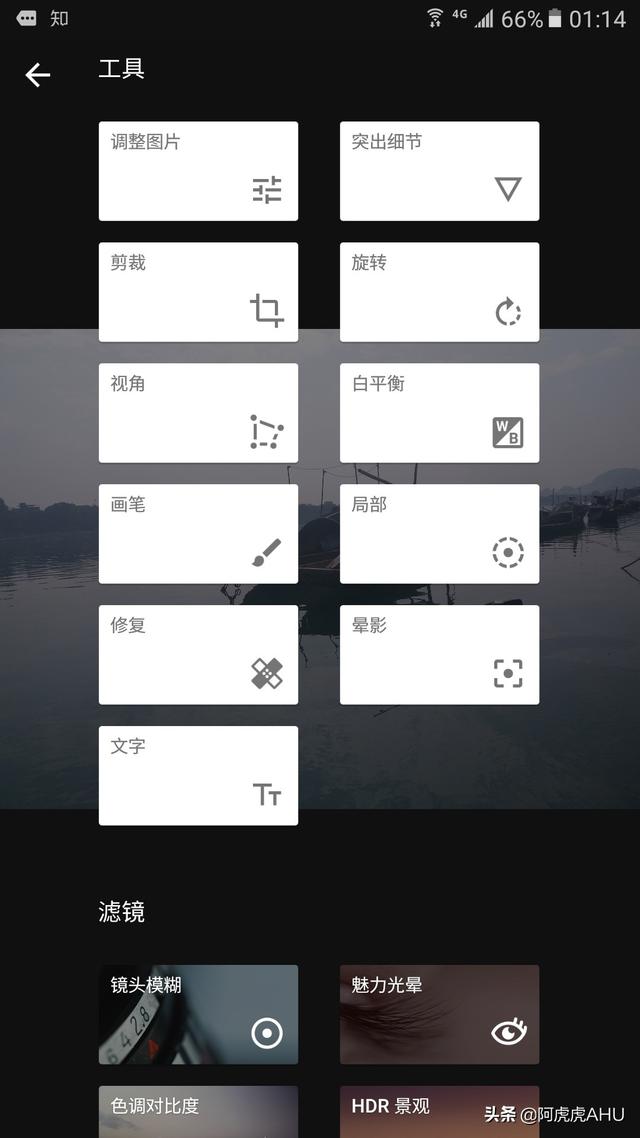The width and height of the screenshot is (640, 1138).
Task: Choose the 旋转 rotate tool
Action: click(x=440, y=292)
